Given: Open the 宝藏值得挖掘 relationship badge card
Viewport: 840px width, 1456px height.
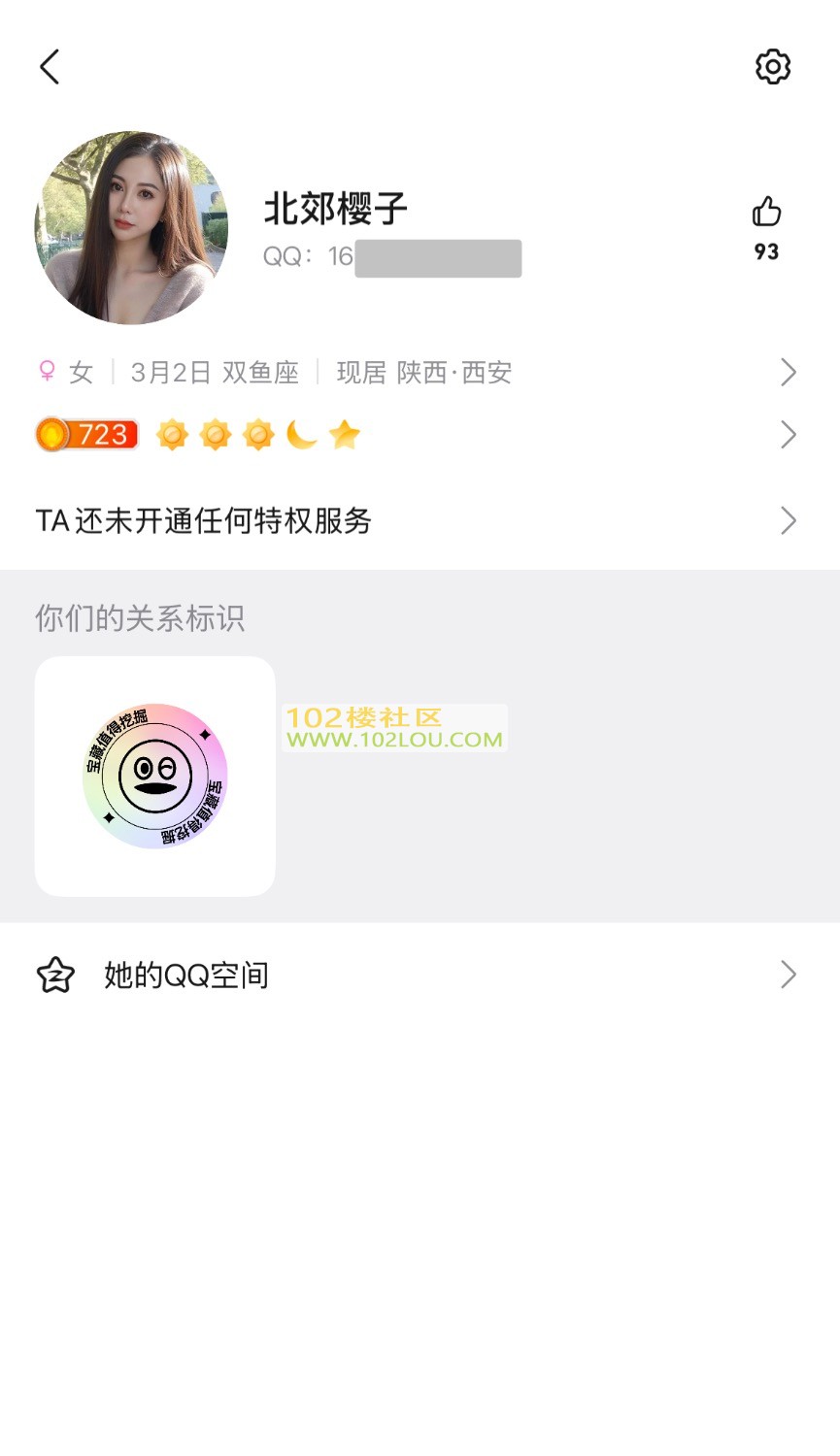Looking at the screenshot, I should 155,777.
